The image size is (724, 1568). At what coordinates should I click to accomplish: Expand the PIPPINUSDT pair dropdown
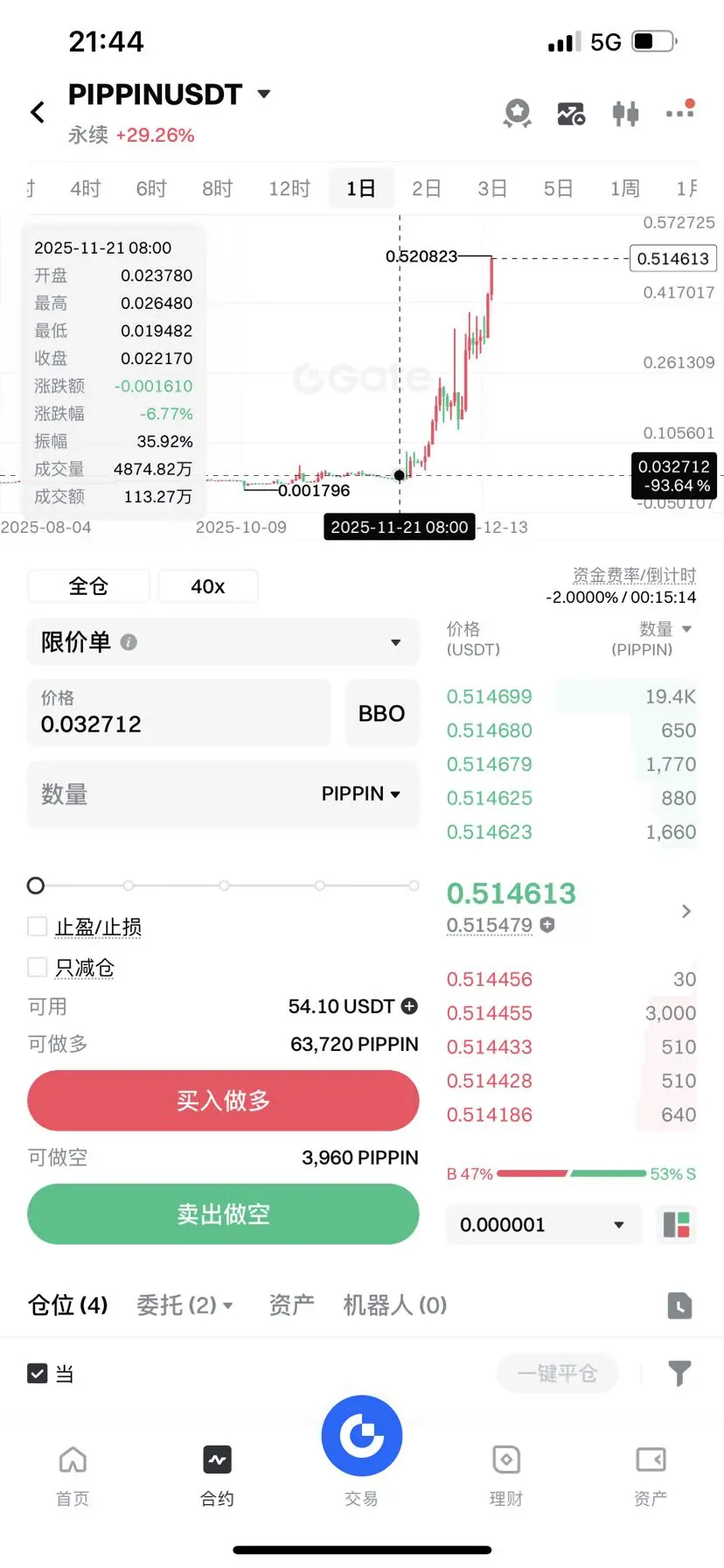263,94
